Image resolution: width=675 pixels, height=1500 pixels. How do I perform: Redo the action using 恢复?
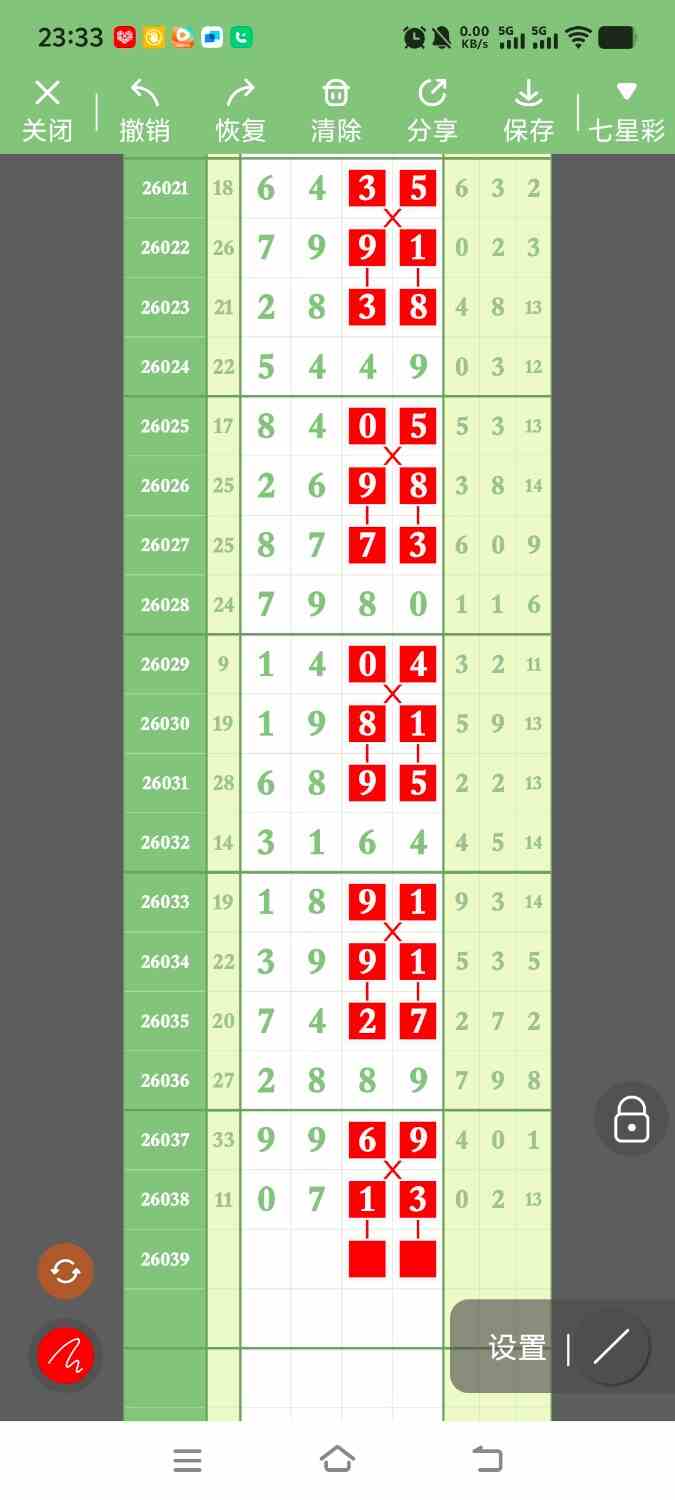(240, 111)
